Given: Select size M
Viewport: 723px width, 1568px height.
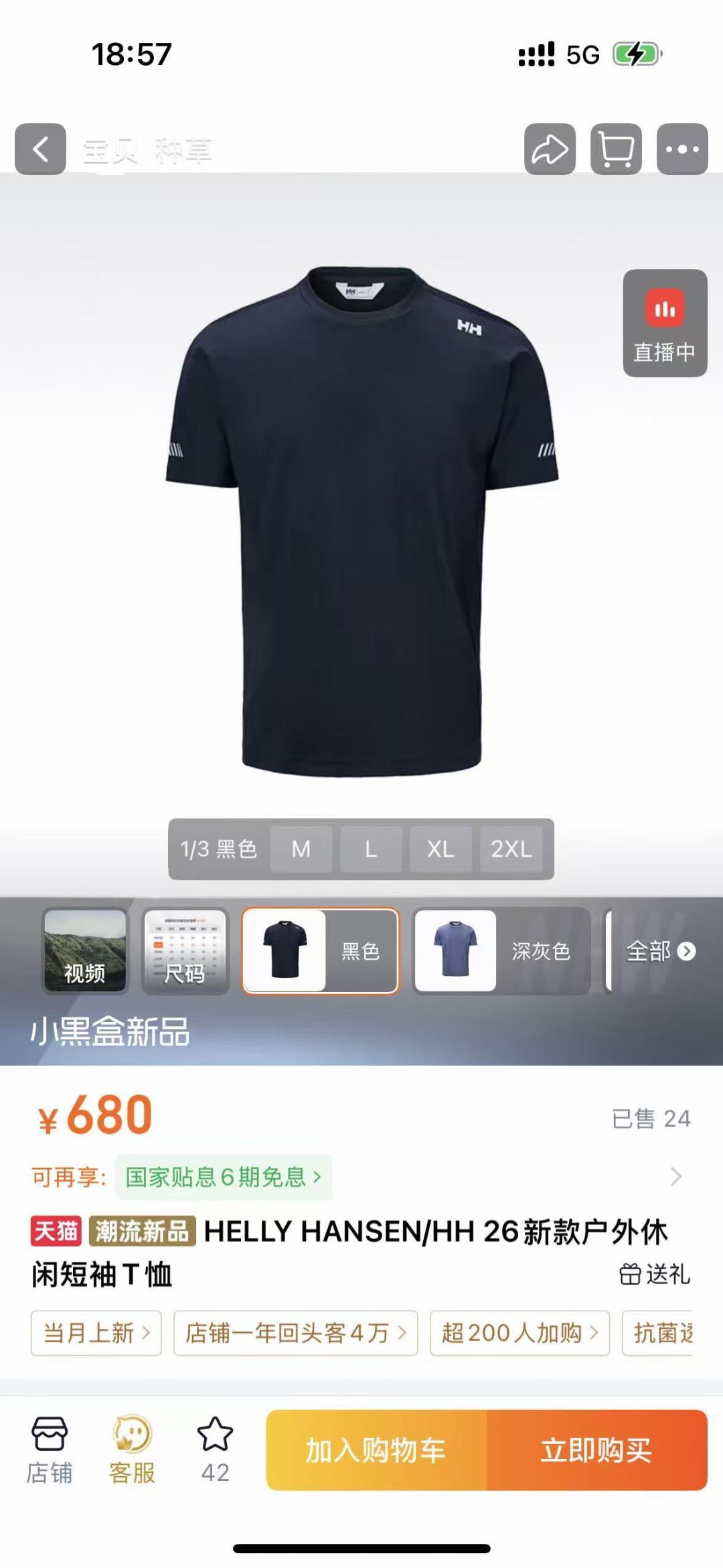Looking at the screenshot, I should tap(301, 849).
